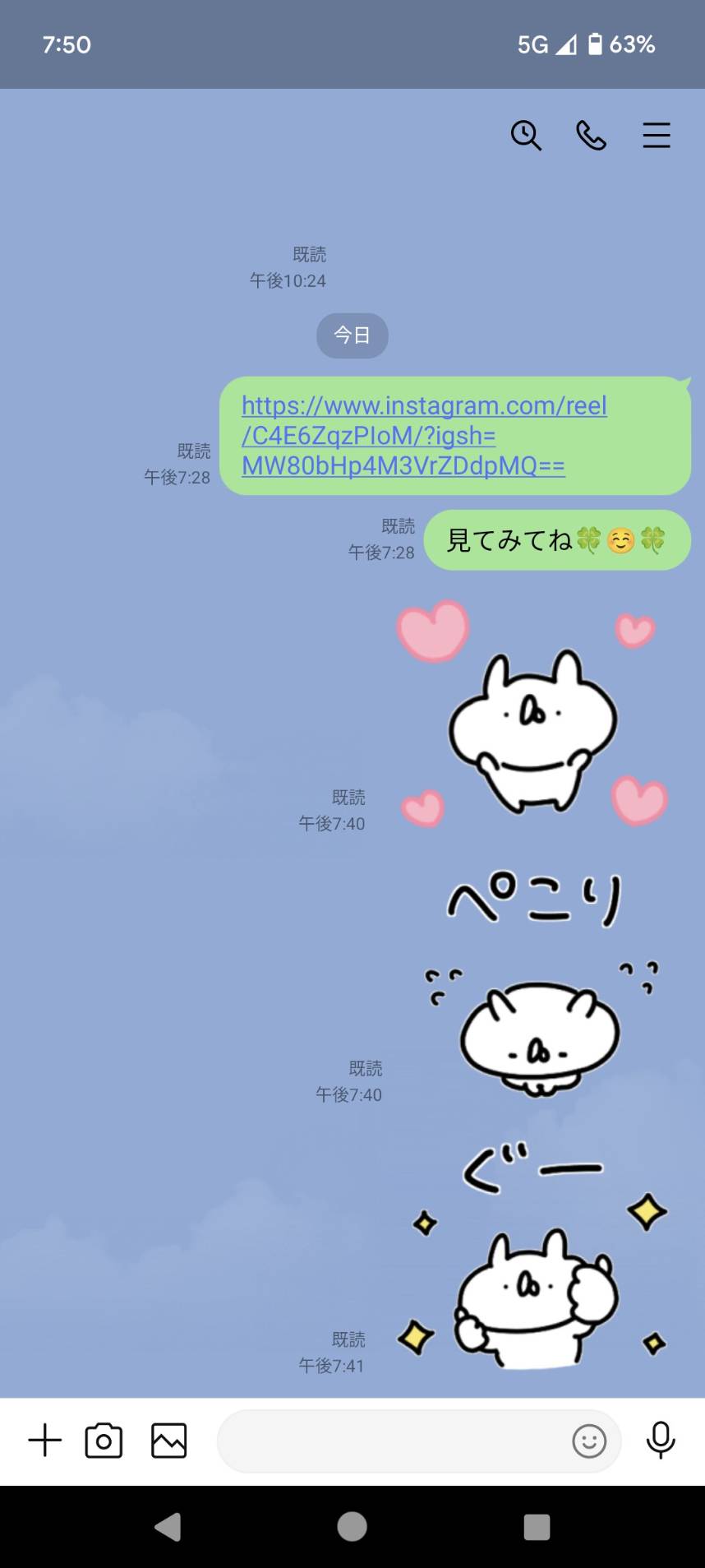Go back with the system back button

pyautogui.click(x=168, y=1527)
